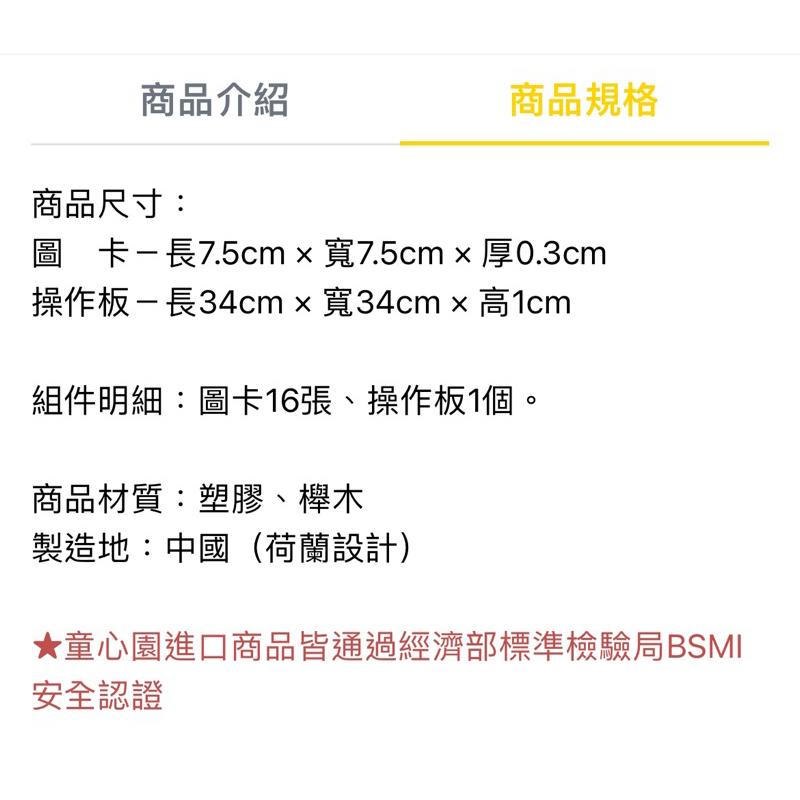Switch to the 商品介紹 tab
800x800 pixels.
point(215,101)
